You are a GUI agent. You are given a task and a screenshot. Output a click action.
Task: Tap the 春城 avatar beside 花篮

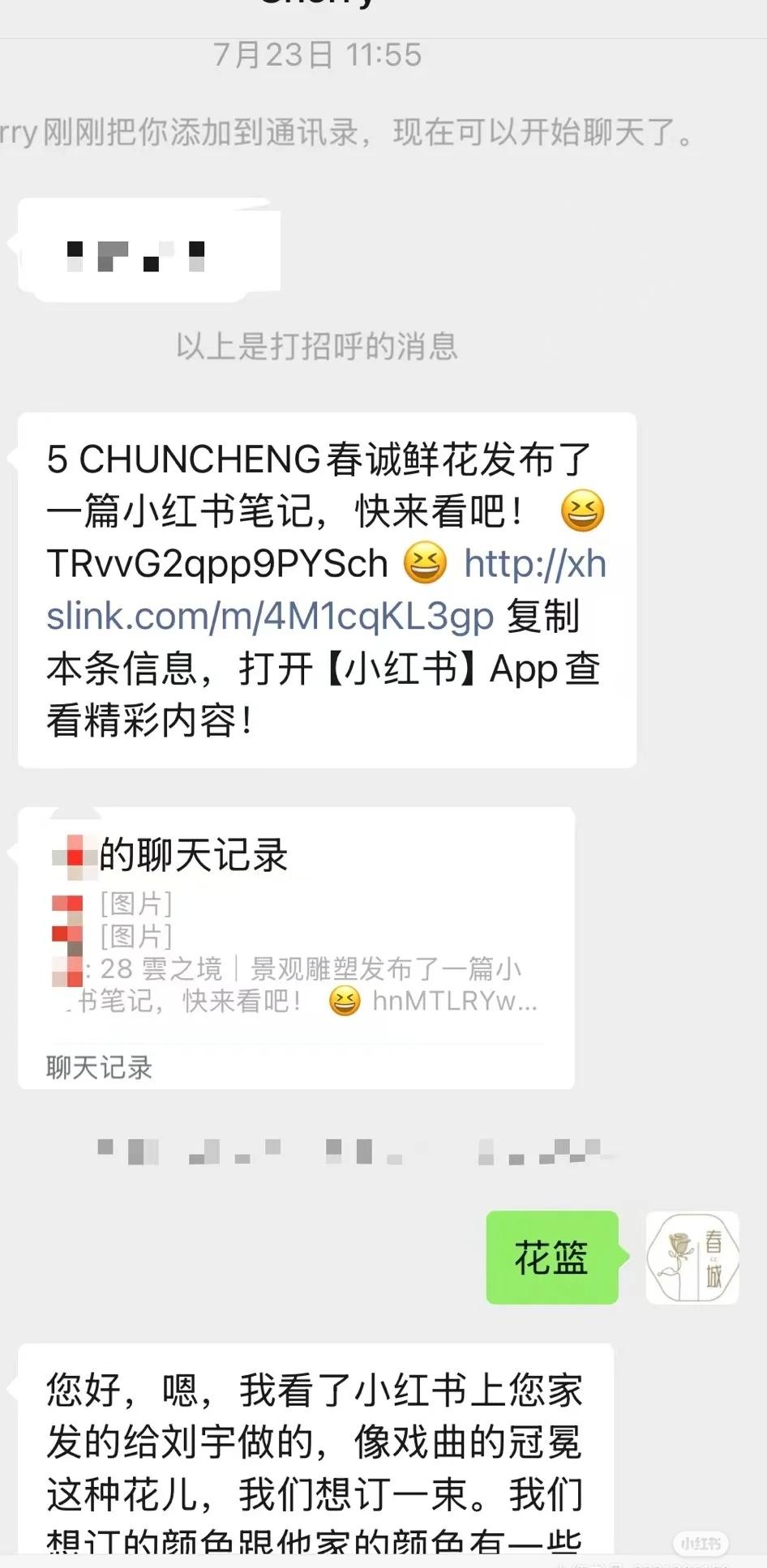(x=692, y=1257)
